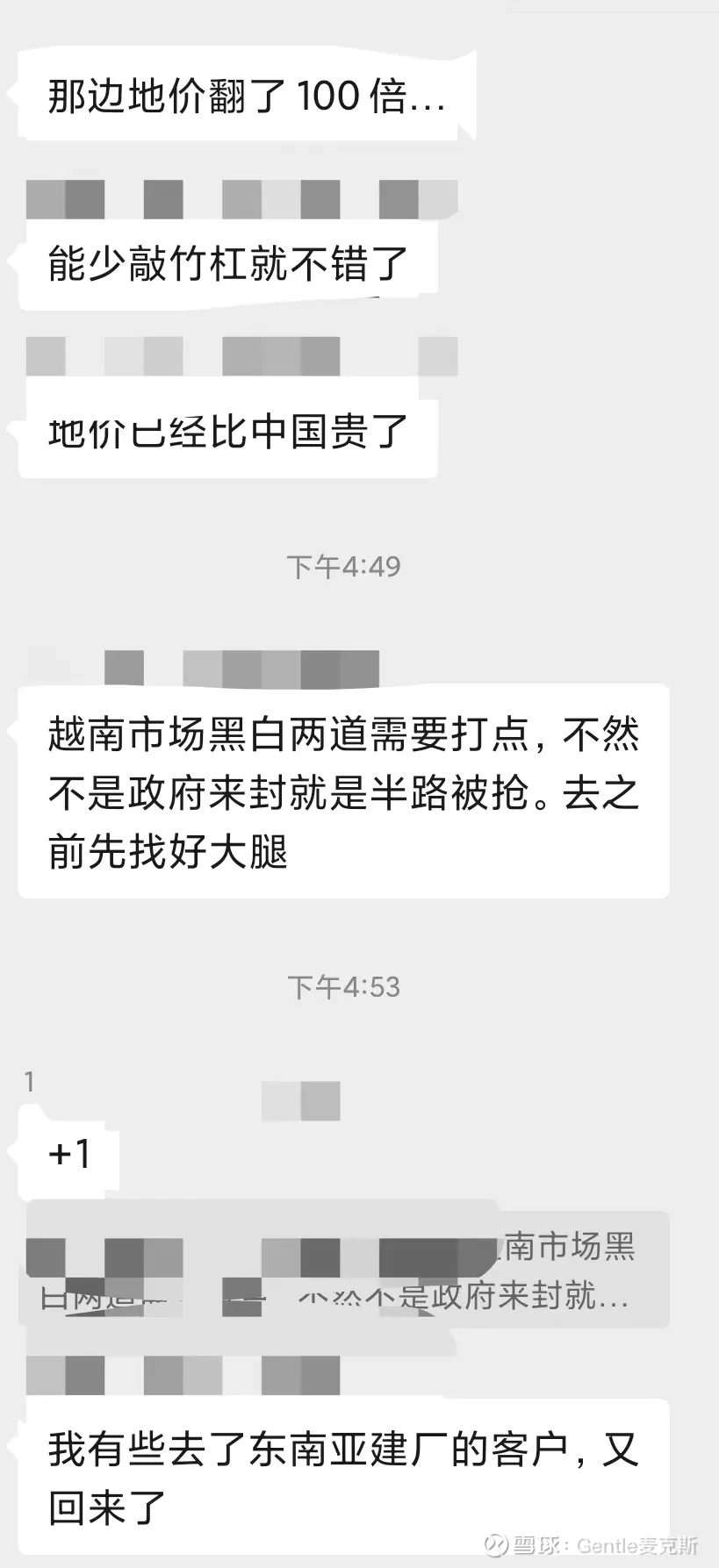Select the message "那边地价翻了100倍…"
Viewport: 719px width, 1568px height.
[246, 95]
